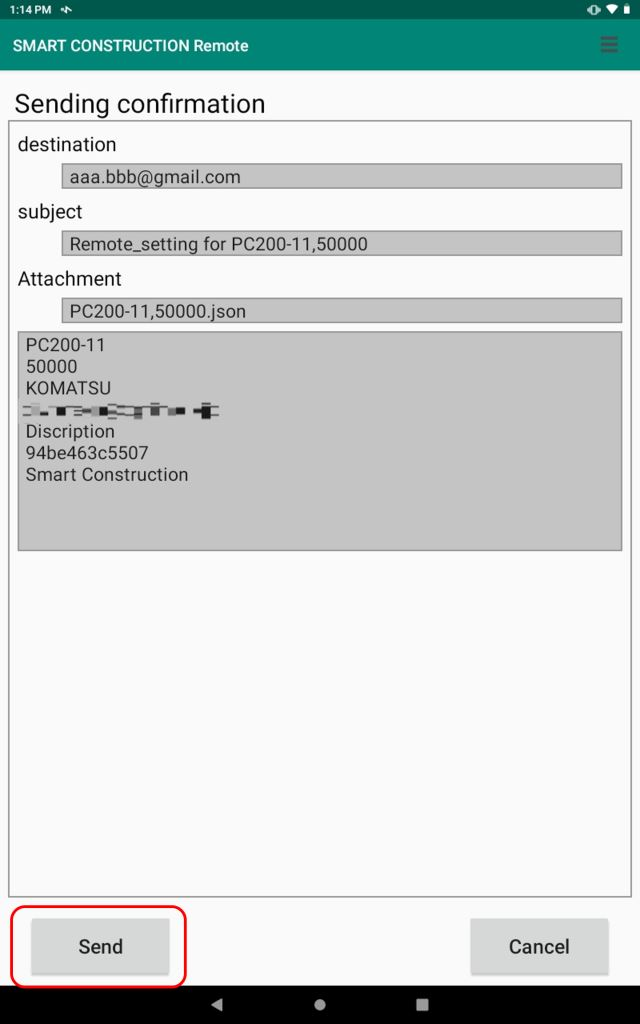The height and width of the screenshot is (1024, 640).
Task: Send the confirmation email
Action: pos(100,946)
